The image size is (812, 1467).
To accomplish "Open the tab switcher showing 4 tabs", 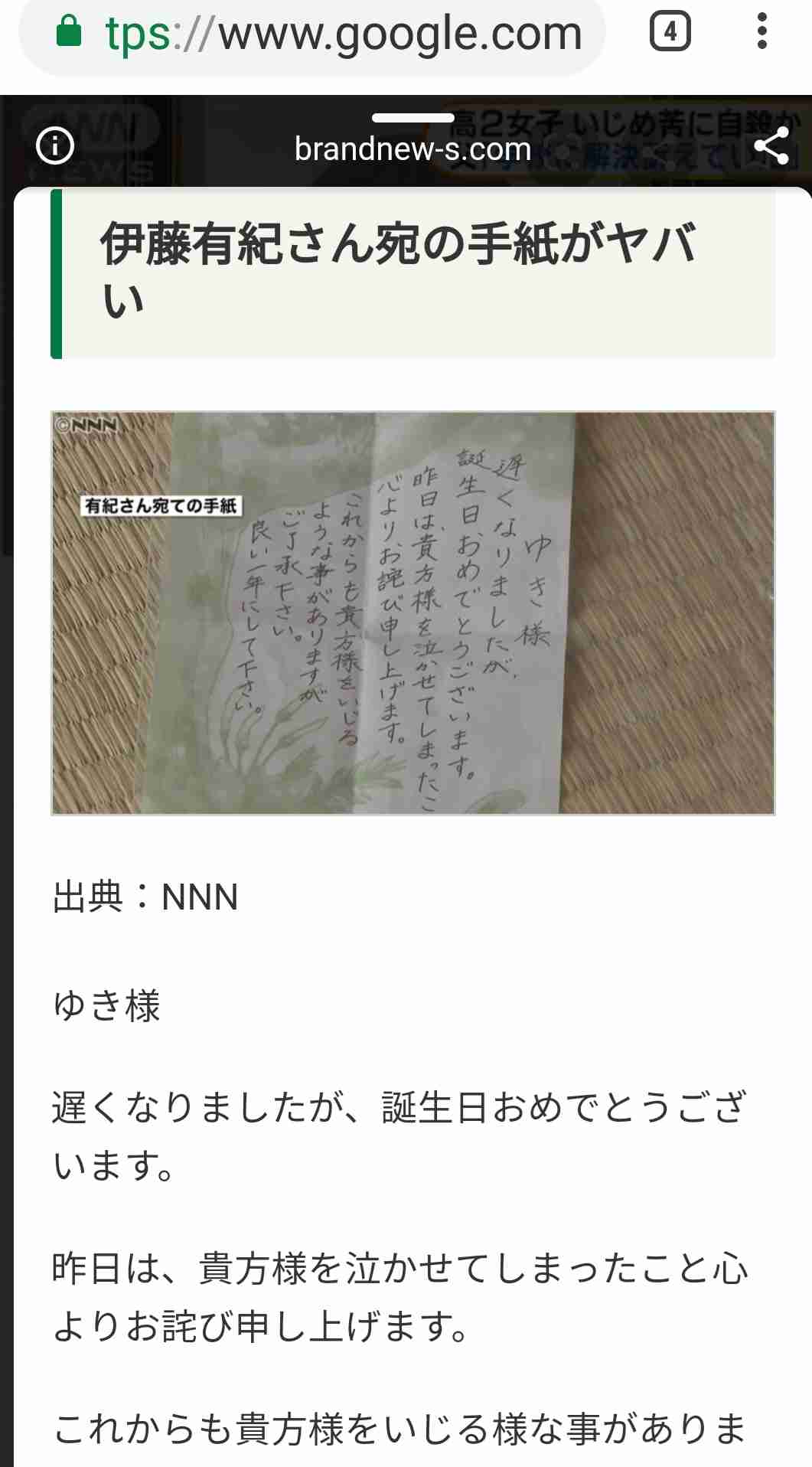I will pyautogui.click(x=670, y=32).
